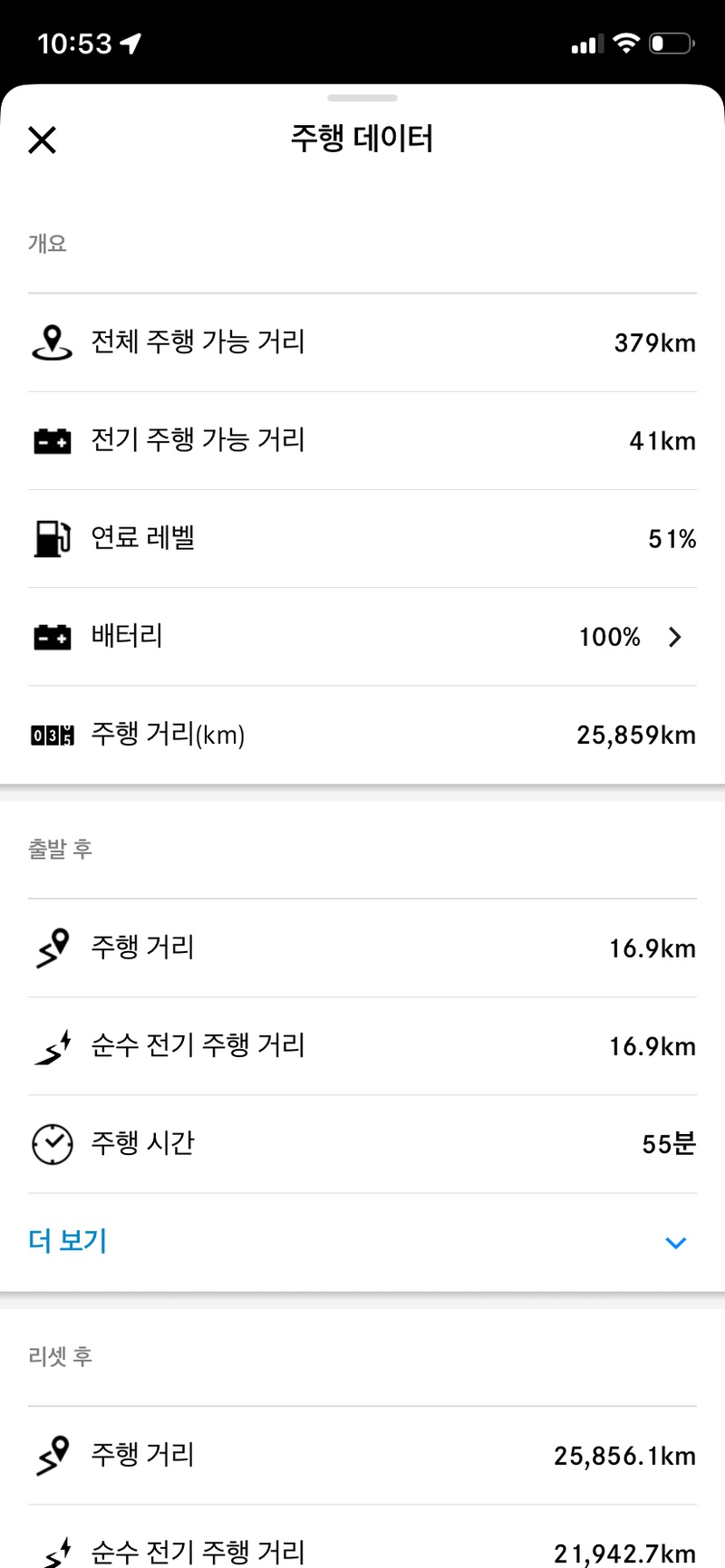Close the 주행 데이터 sheet
Image resolution: width=725 pixels, height=1568 pixels.
(42, 140)
